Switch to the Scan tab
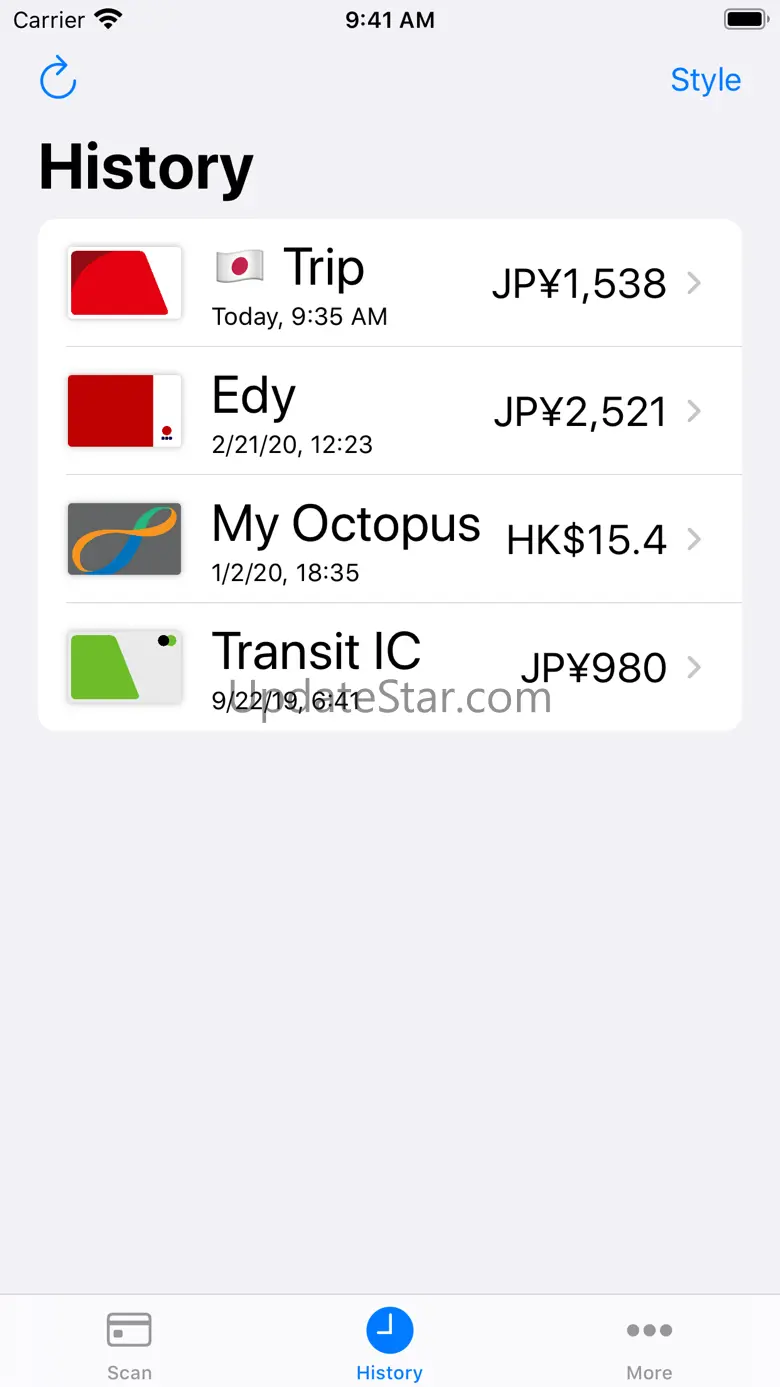Screen dimensions: 780x1387 click(129, 1344)
